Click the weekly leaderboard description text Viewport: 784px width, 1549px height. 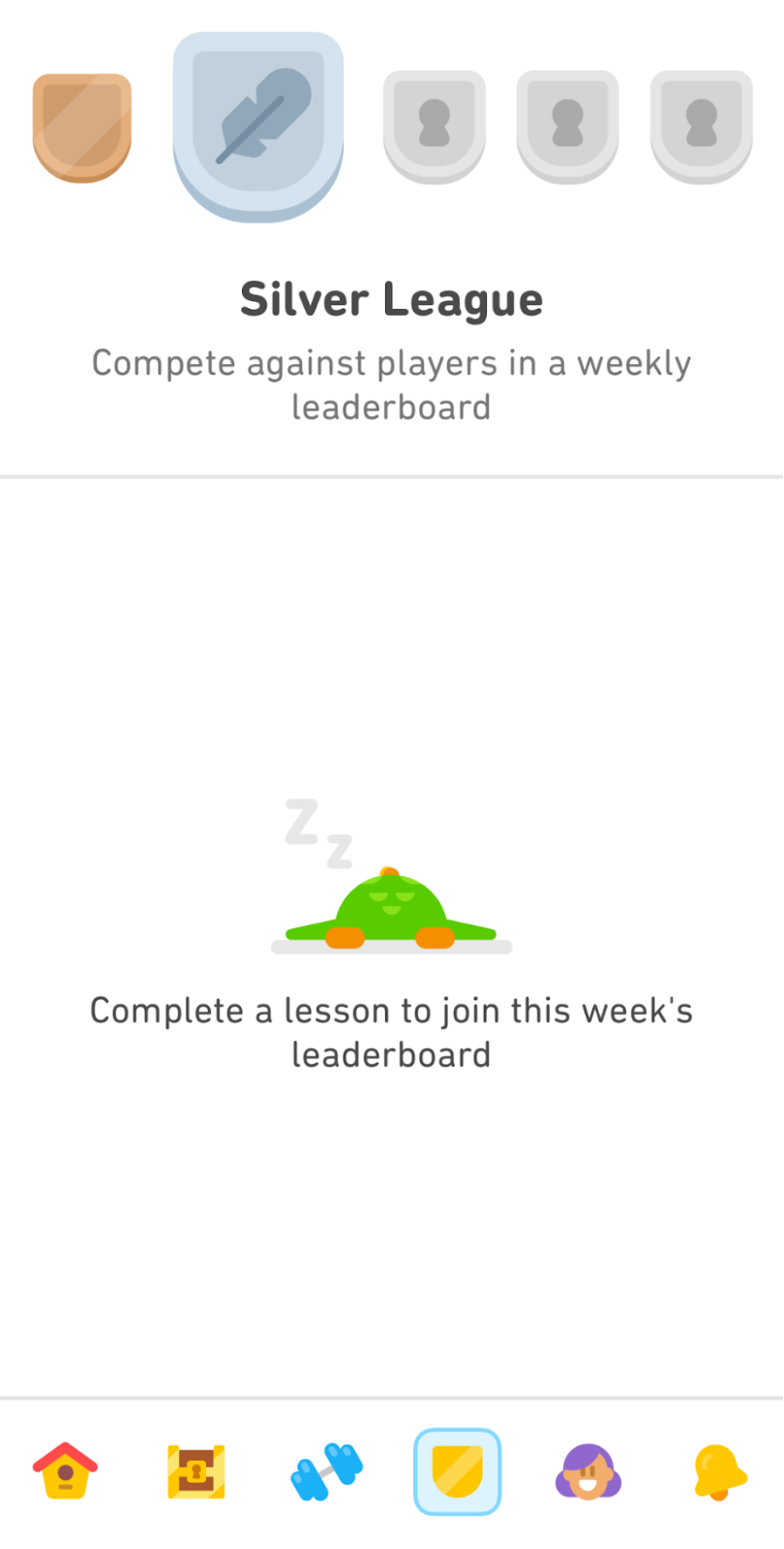[x=391, y=384]
